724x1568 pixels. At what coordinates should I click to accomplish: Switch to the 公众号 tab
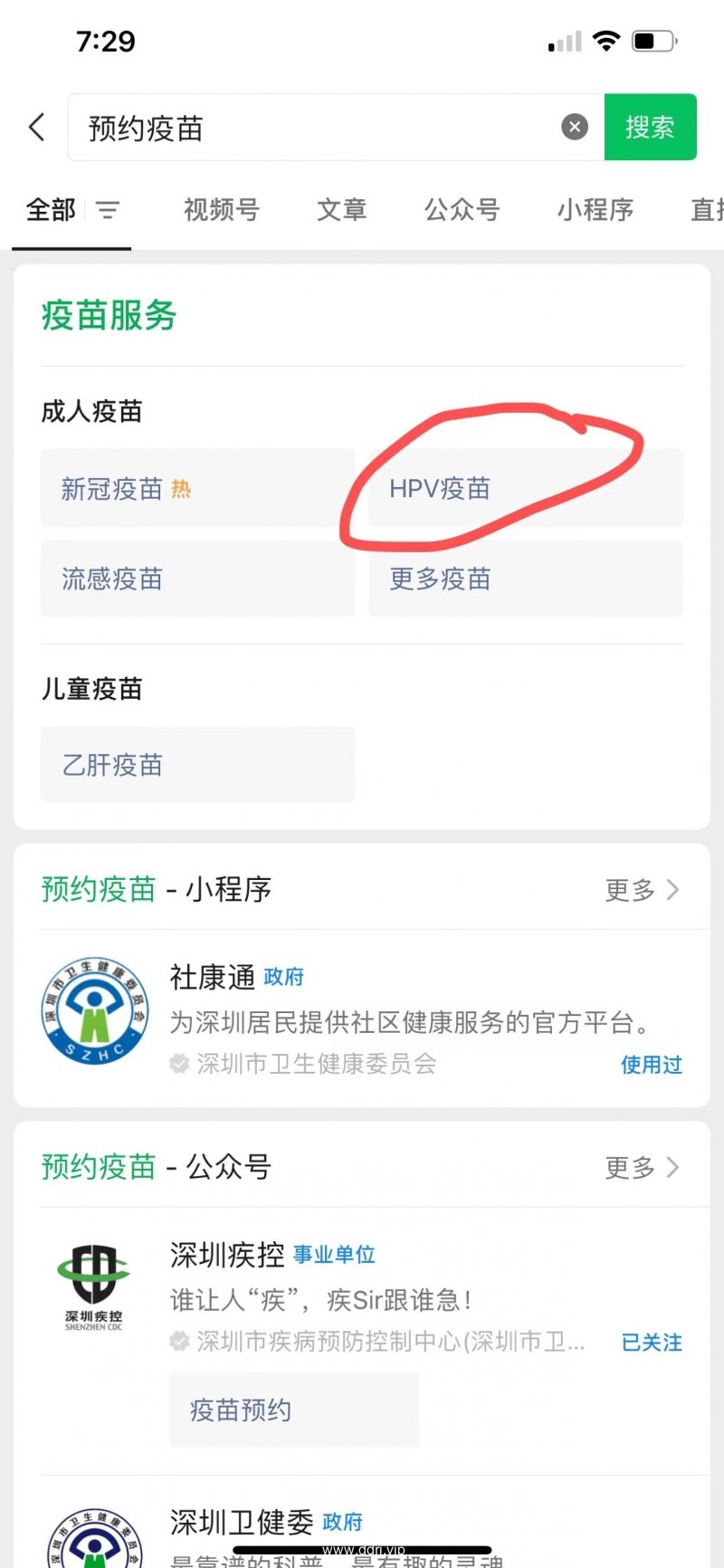(x=462, y=210)
